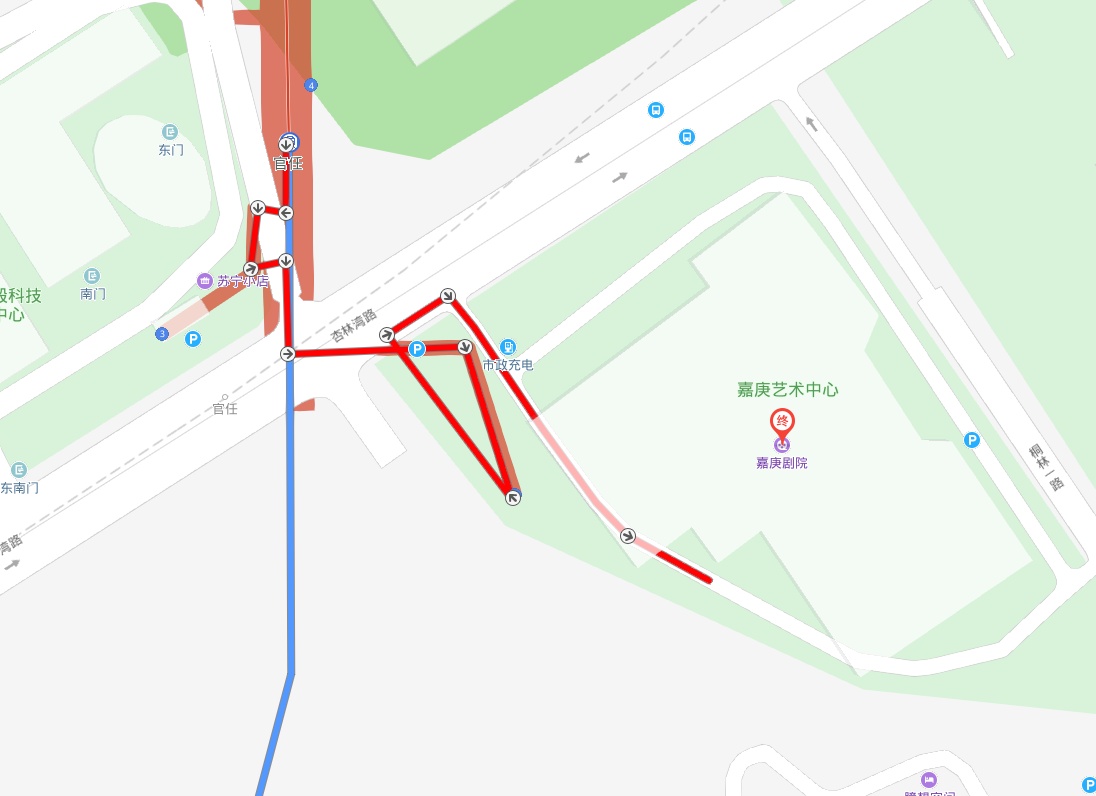
Task: Select the 苏宁小店 shop marker
Action: (205, 281)
